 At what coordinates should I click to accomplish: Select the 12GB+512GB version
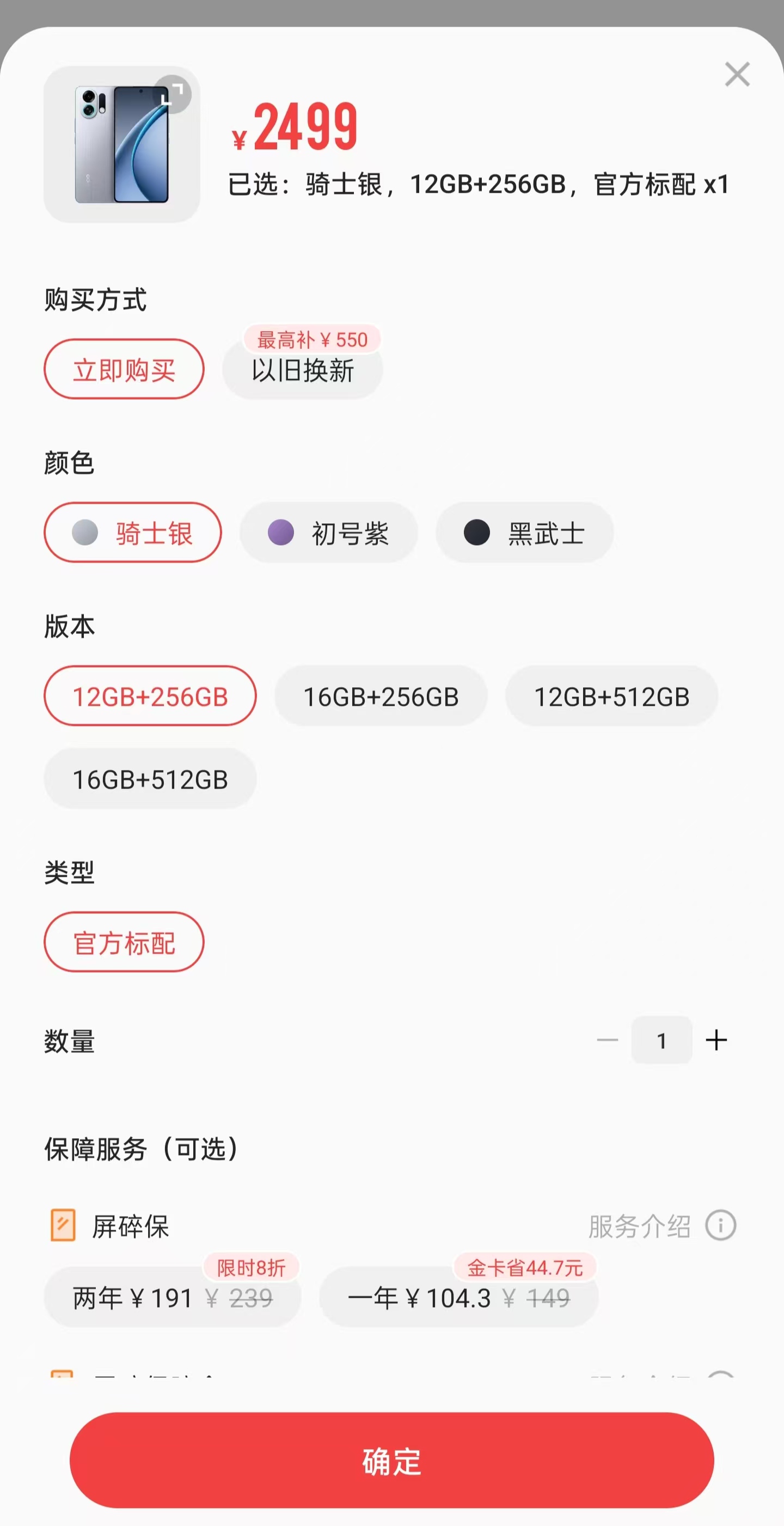611,696
